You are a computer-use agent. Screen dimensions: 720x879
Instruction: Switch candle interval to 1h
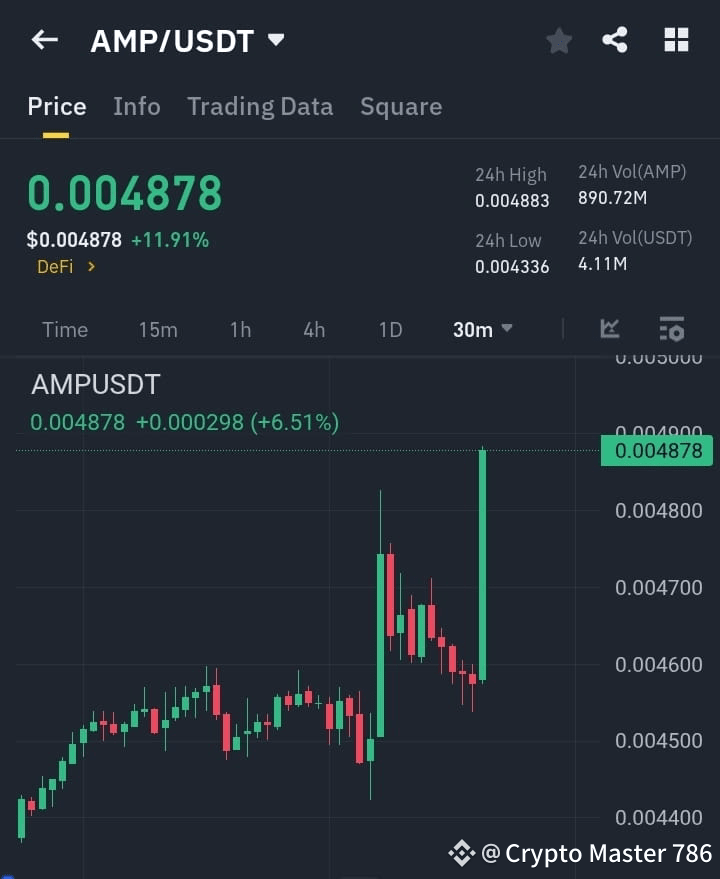240,329
